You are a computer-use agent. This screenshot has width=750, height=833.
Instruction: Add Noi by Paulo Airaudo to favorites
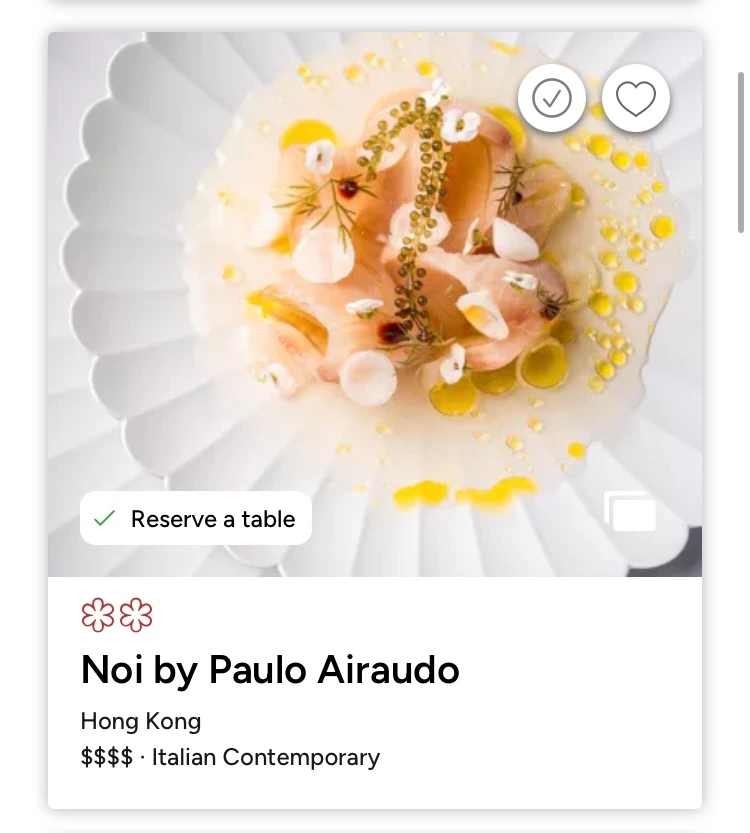636,98
